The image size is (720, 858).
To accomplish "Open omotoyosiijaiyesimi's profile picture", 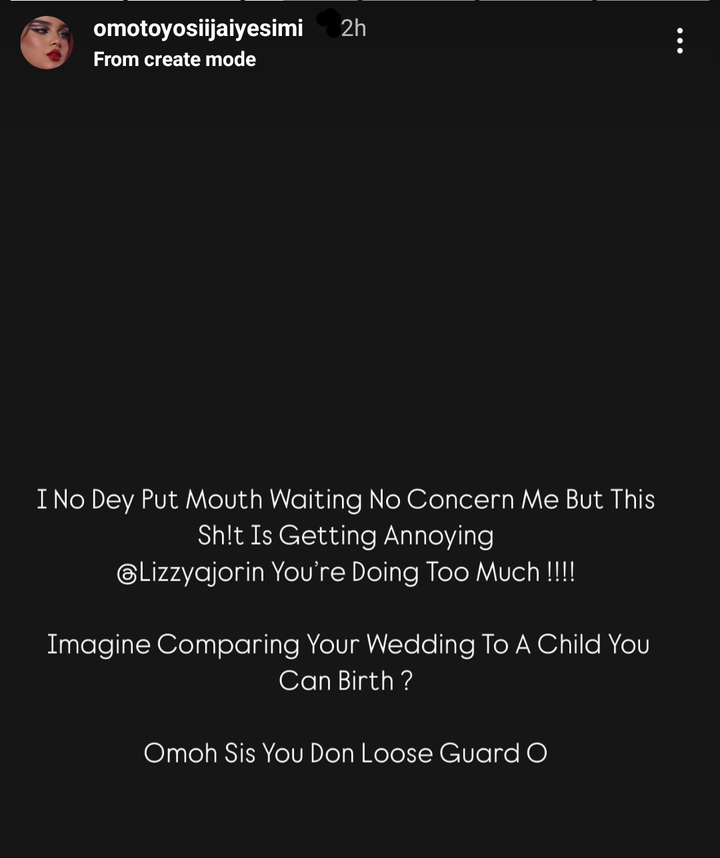I will pyautogui.click(x=47, y=43).
